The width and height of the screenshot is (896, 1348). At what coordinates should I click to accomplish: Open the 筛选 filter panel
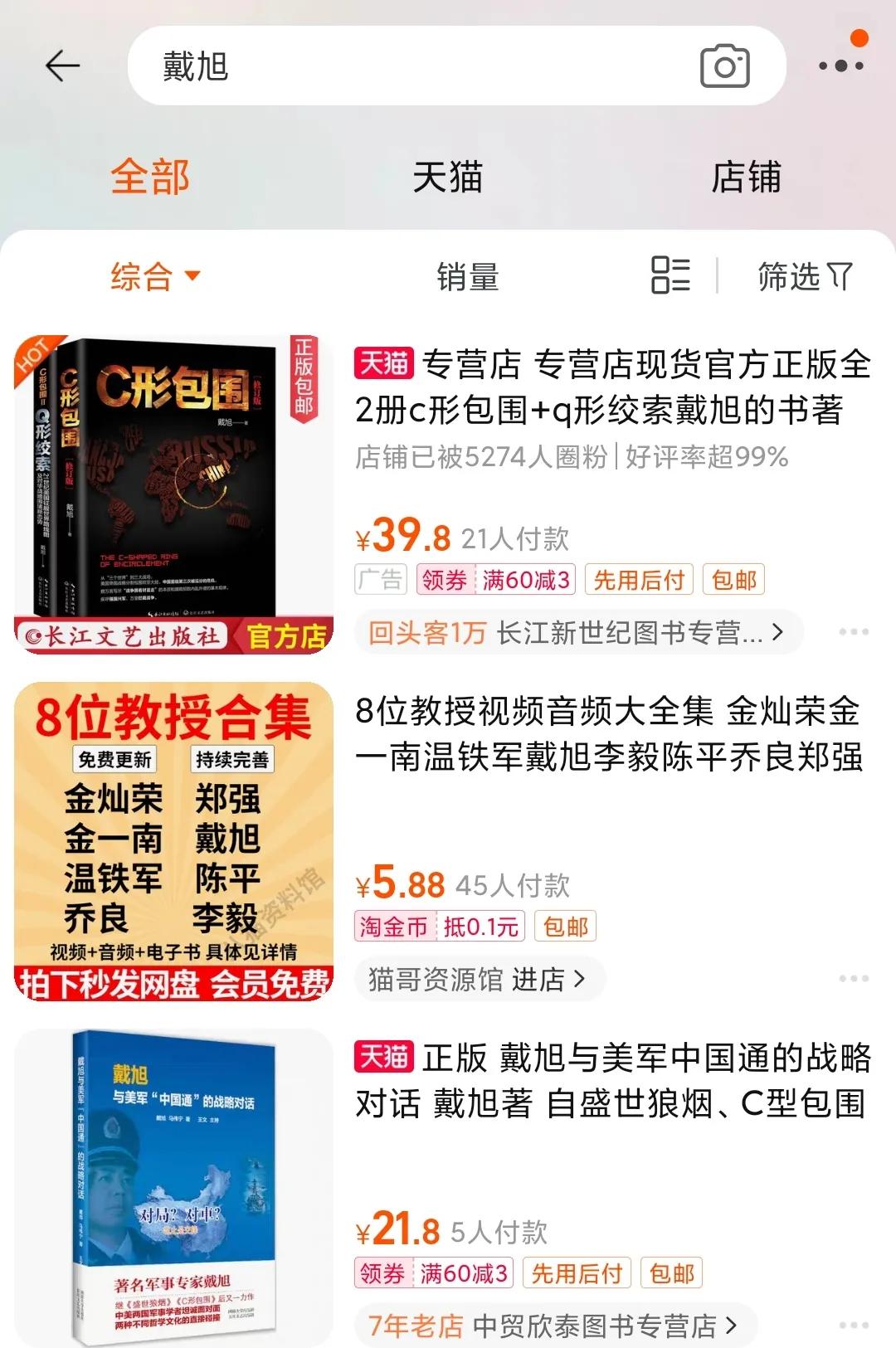[804, 277]
